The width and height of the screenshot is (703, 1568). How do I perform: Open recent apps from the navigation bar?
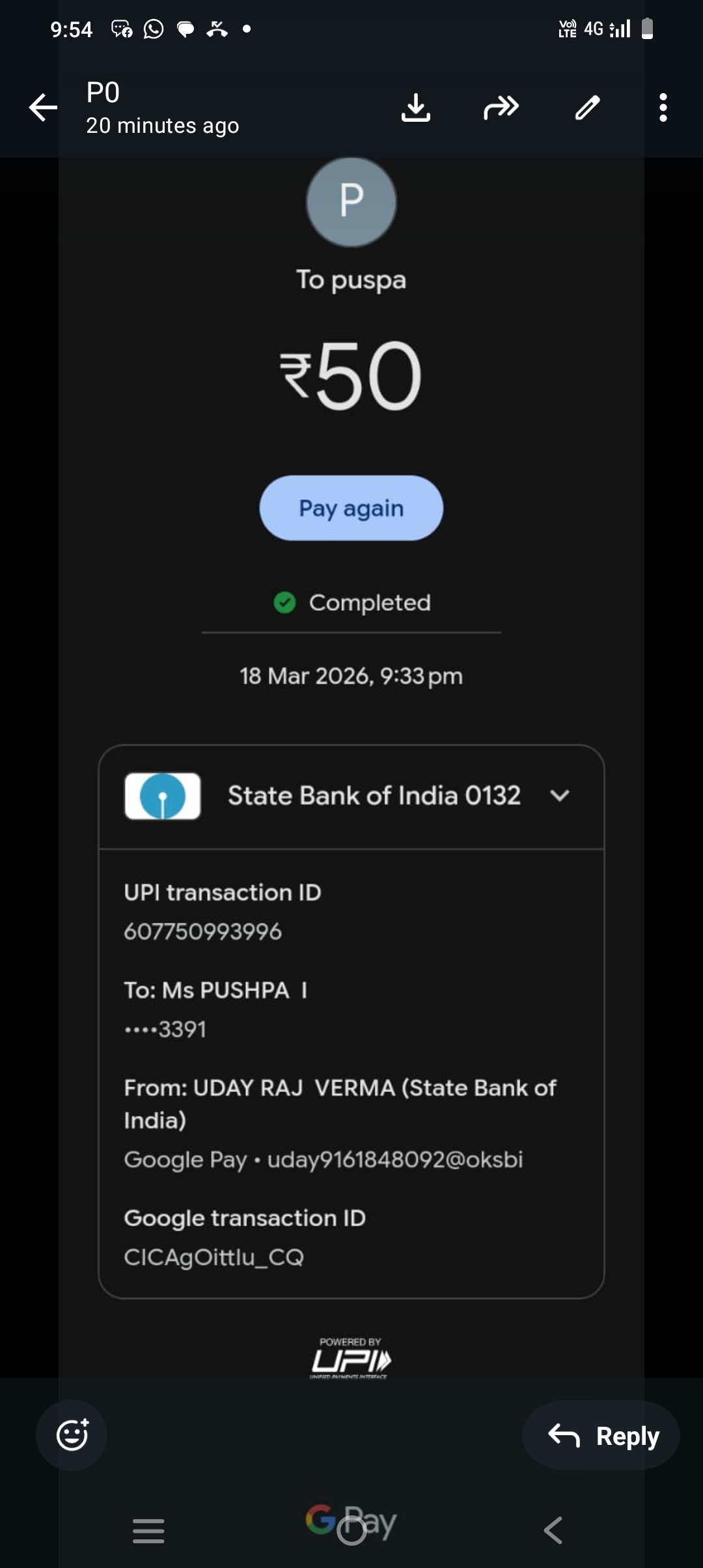pos(148,1530)
